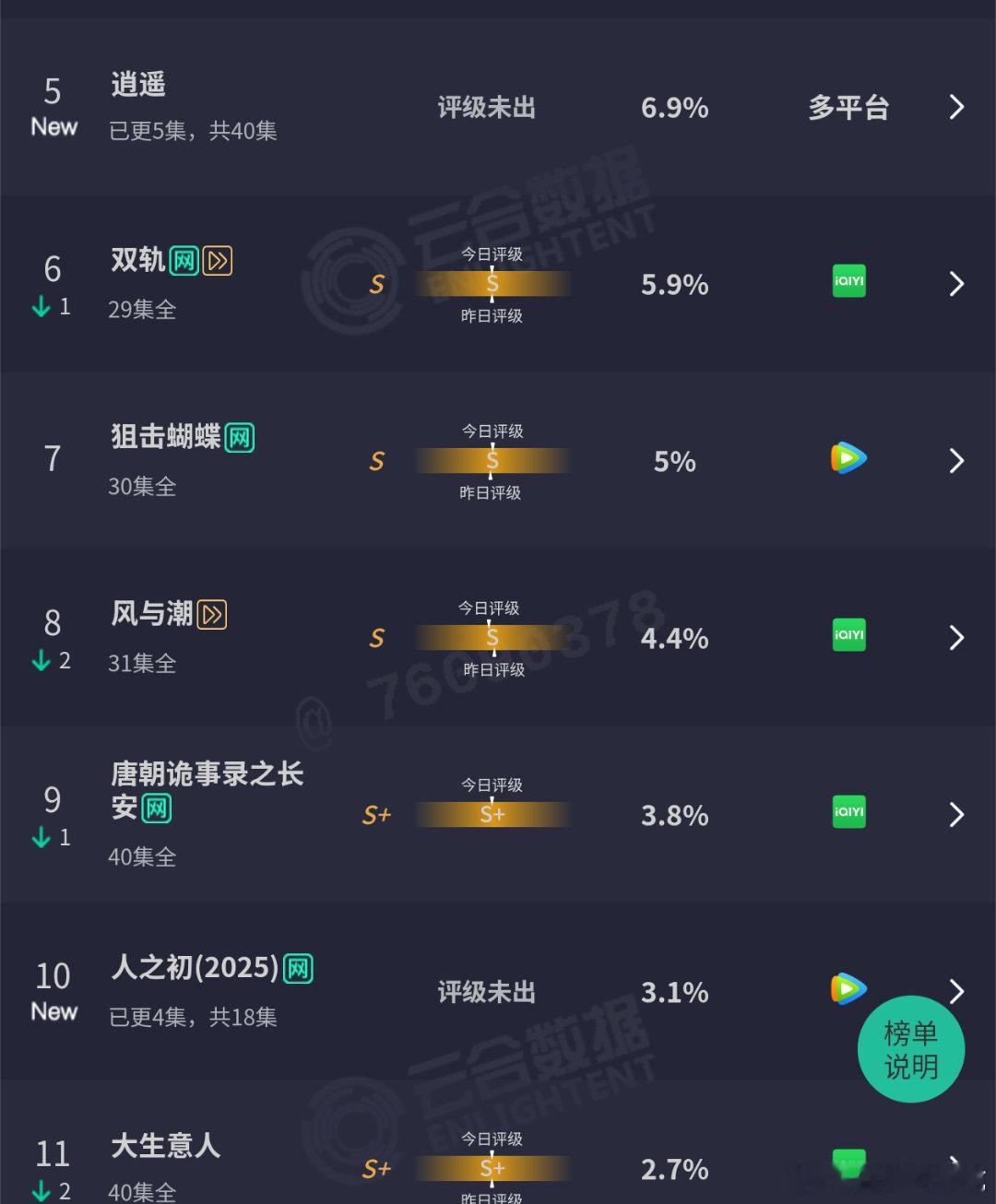Click the 评级未出 label for 逍遥
The width and height of the screenshot is (996, 1204).
click(x=486, y=107)
